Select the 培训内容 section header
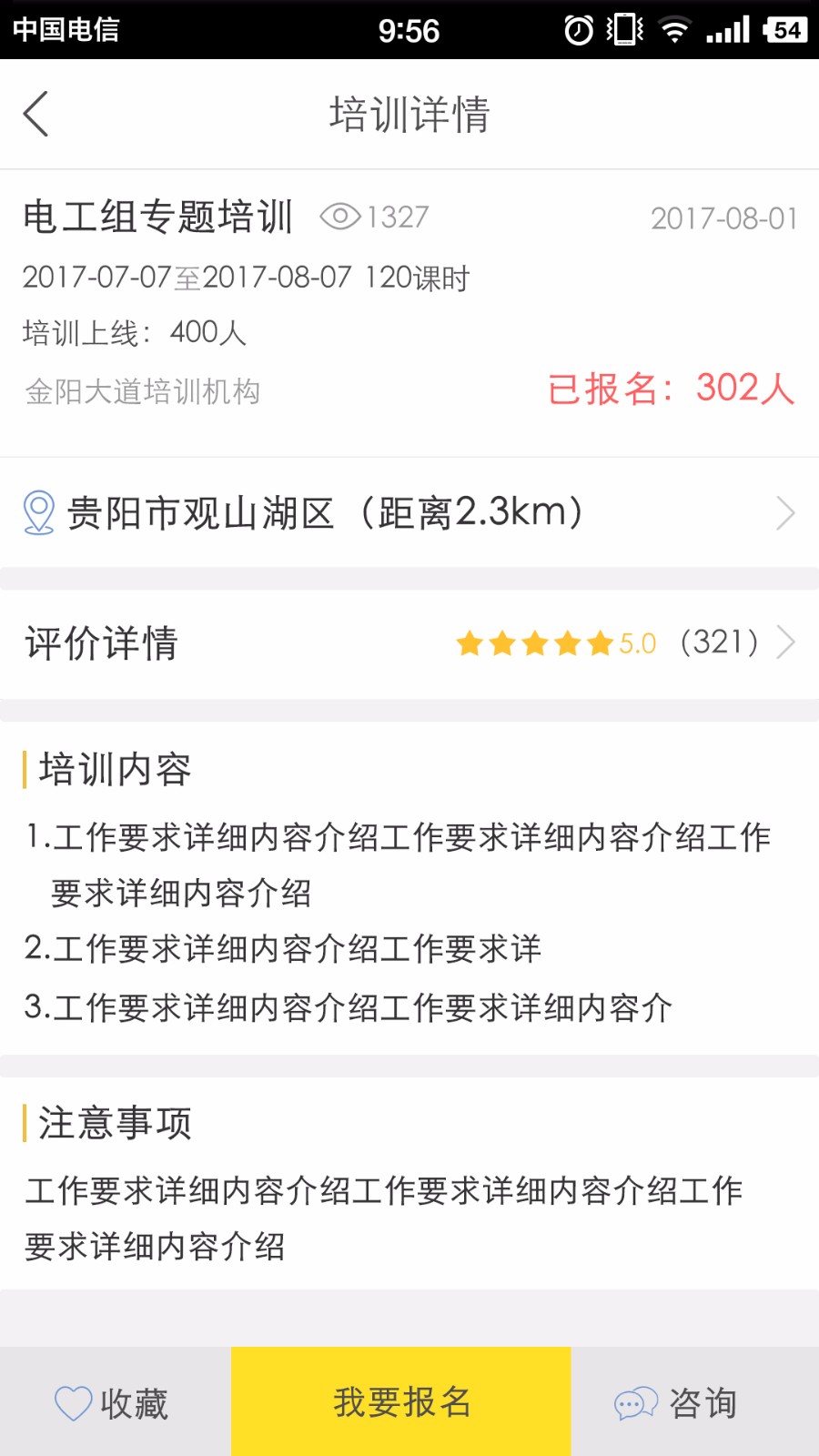 113,769
